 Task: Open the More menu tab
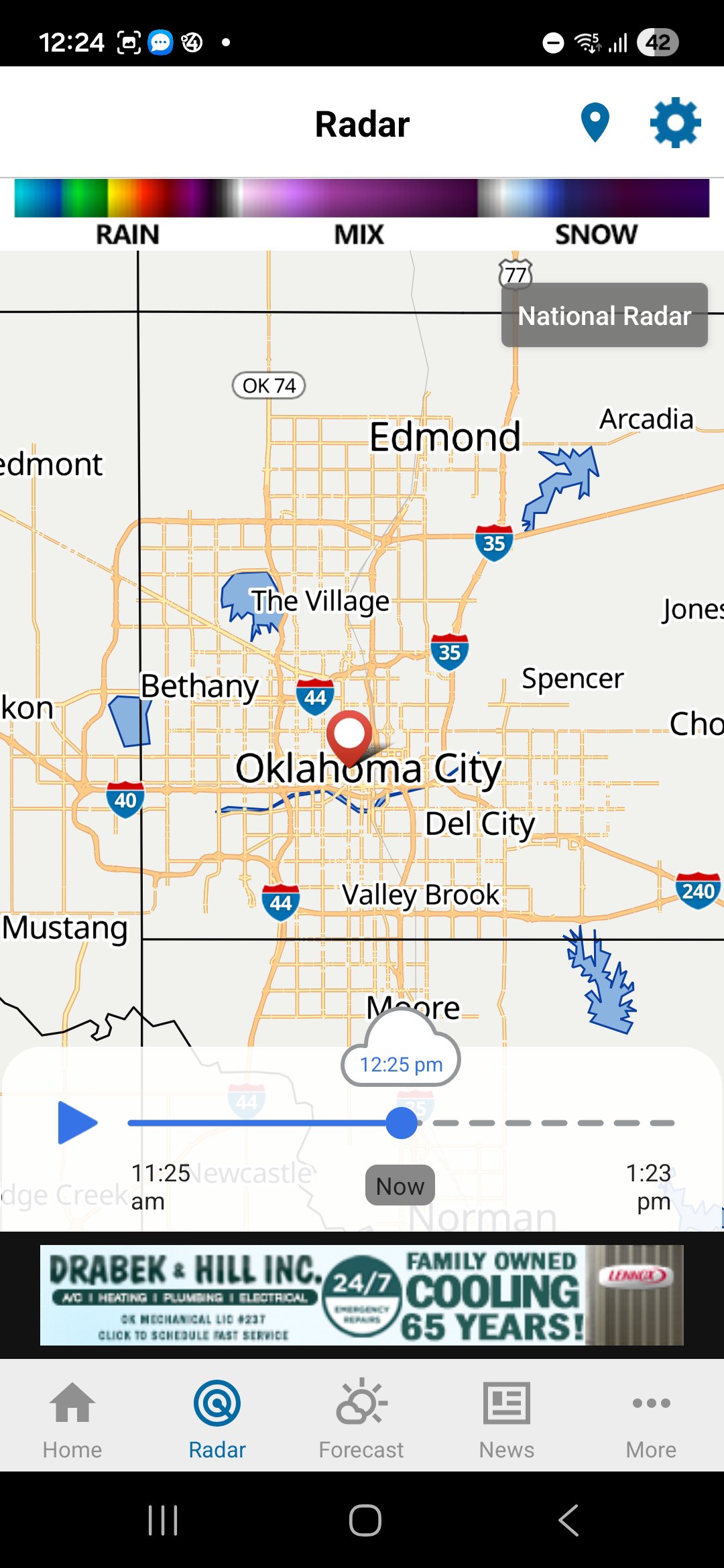(651, 1419)
